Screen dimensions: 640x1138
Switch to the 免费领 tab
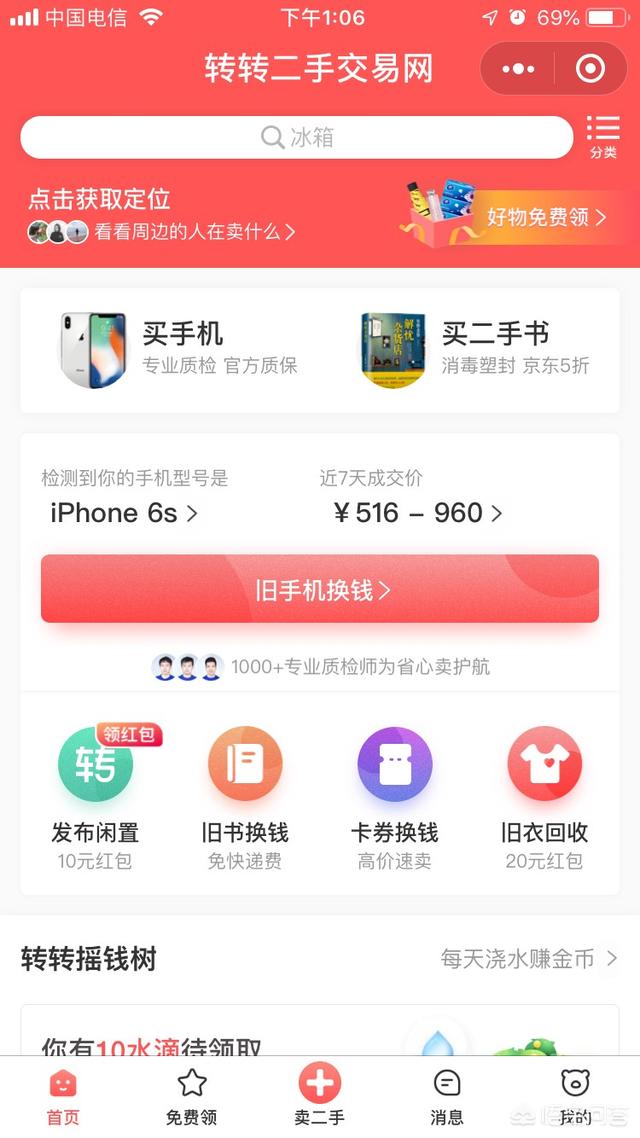[192, 1097]
